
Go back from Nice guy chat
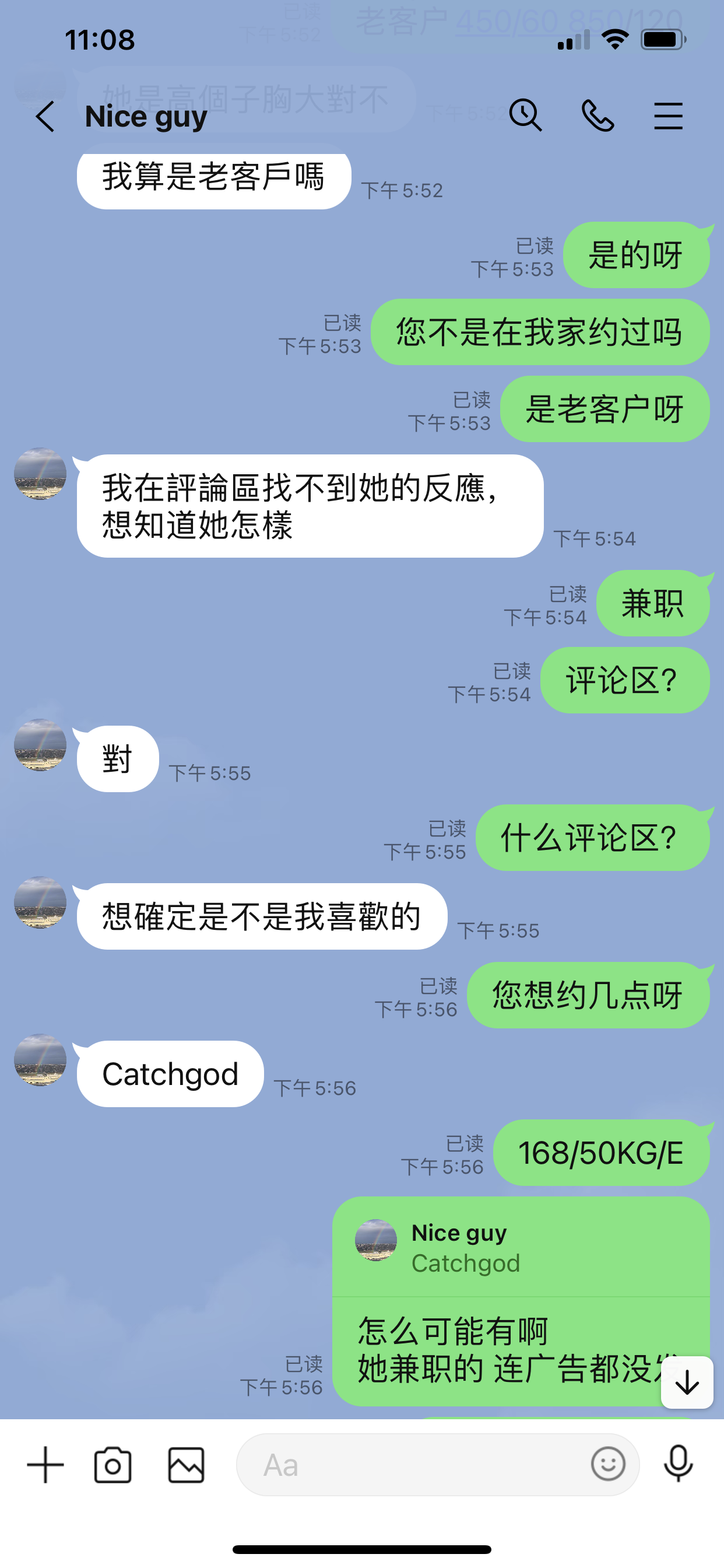pos(45,116)
